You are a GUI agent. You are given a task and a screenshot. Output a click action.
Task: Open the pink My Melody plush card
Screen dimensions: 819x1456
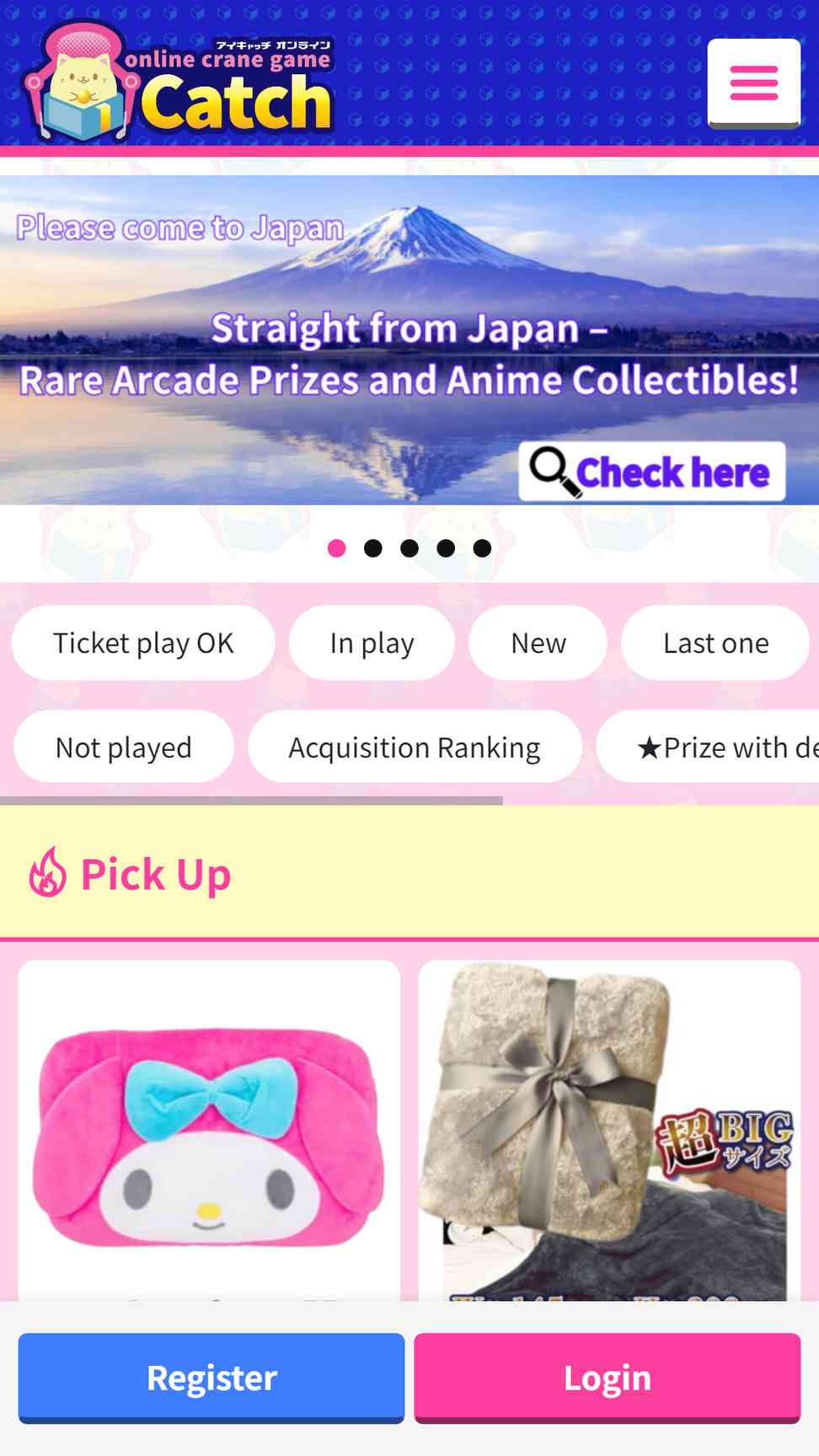(209, 1131)
